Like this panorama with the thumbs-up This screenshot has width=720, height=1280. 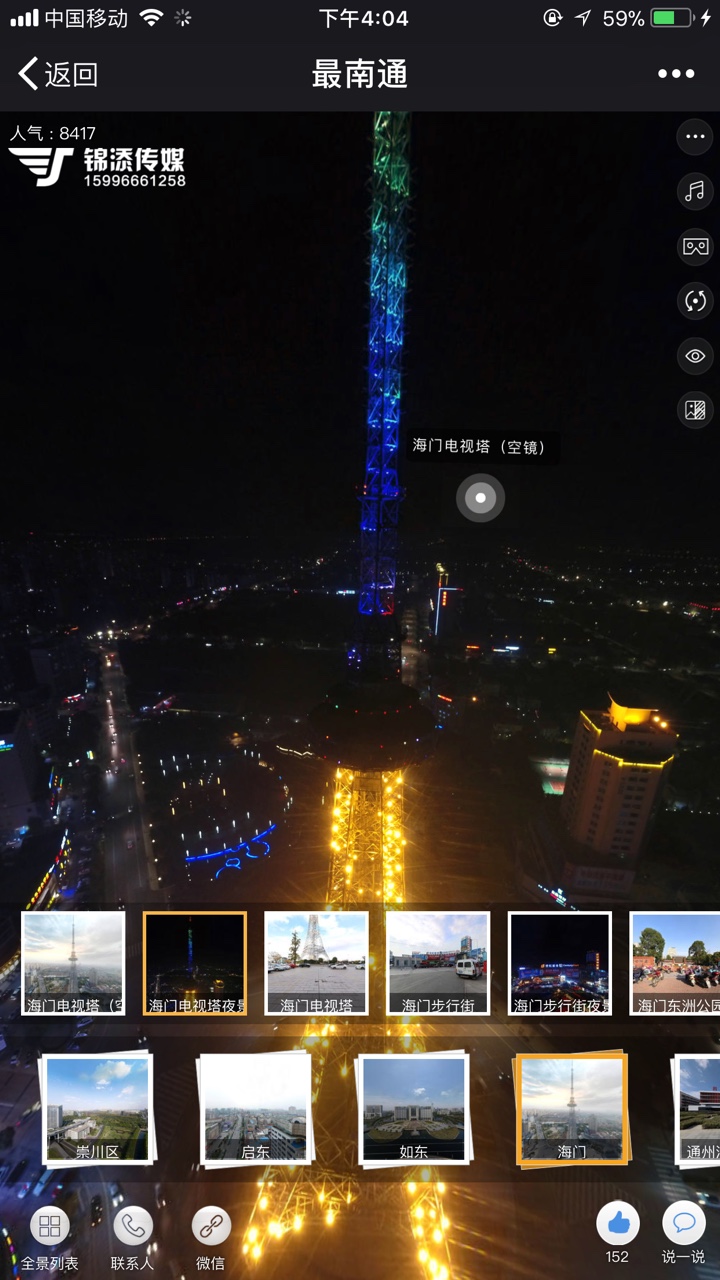(x=618, y=1224)
